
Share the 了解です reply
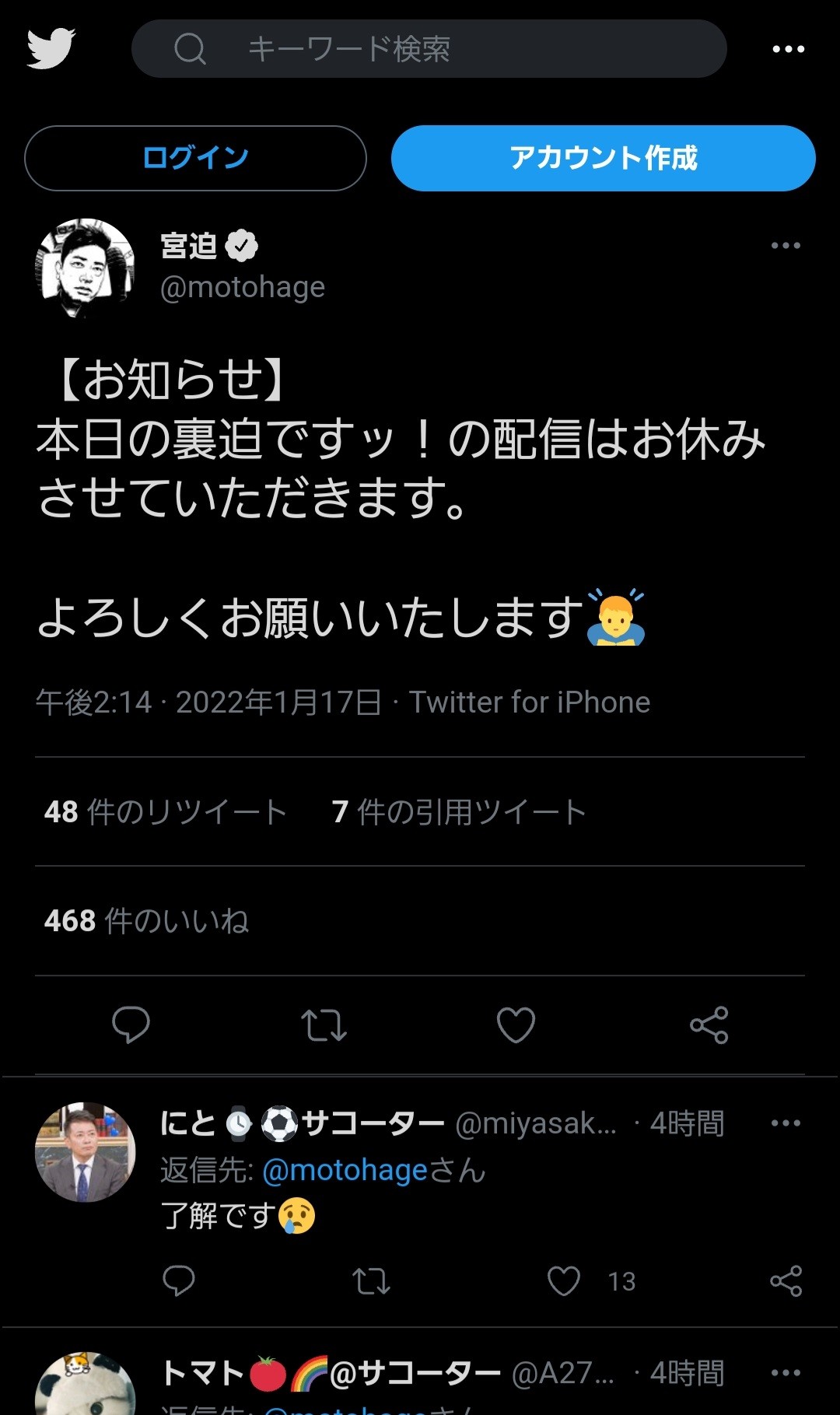tap(786, 1281)
